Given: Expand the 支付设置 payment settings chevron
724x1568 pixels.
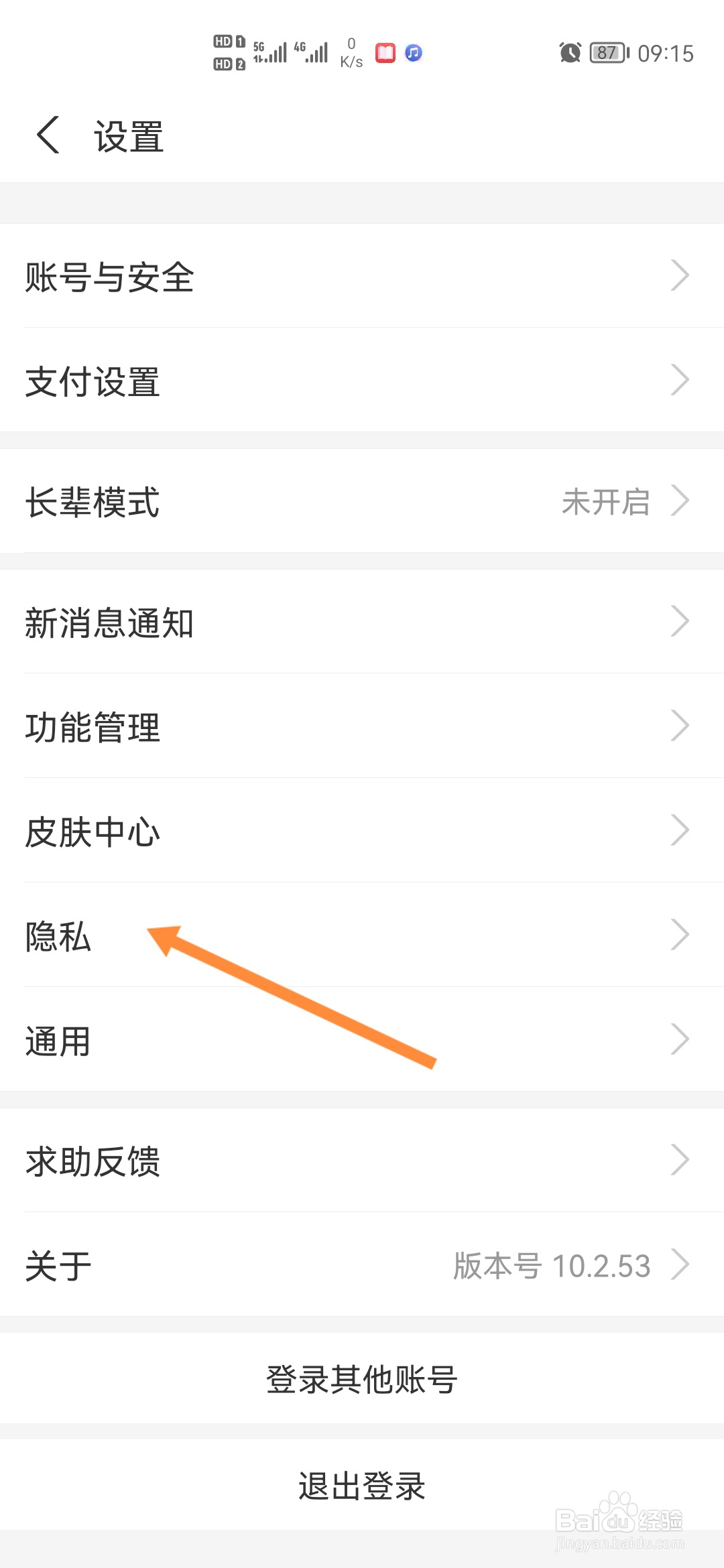Looking at the screenshot, I should [680, 381].
